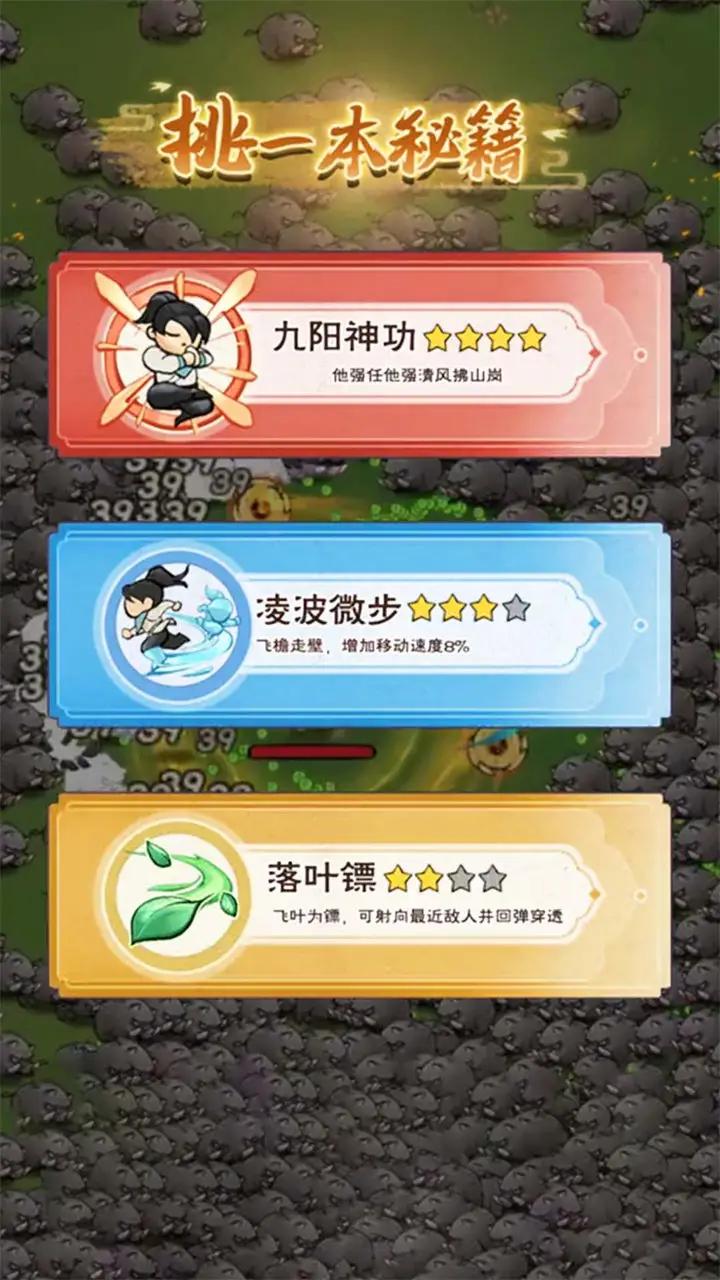Click the gray star in 凌波微步 rating
Viewport: 720px width, 1280px height.
(x=516, y=610)
